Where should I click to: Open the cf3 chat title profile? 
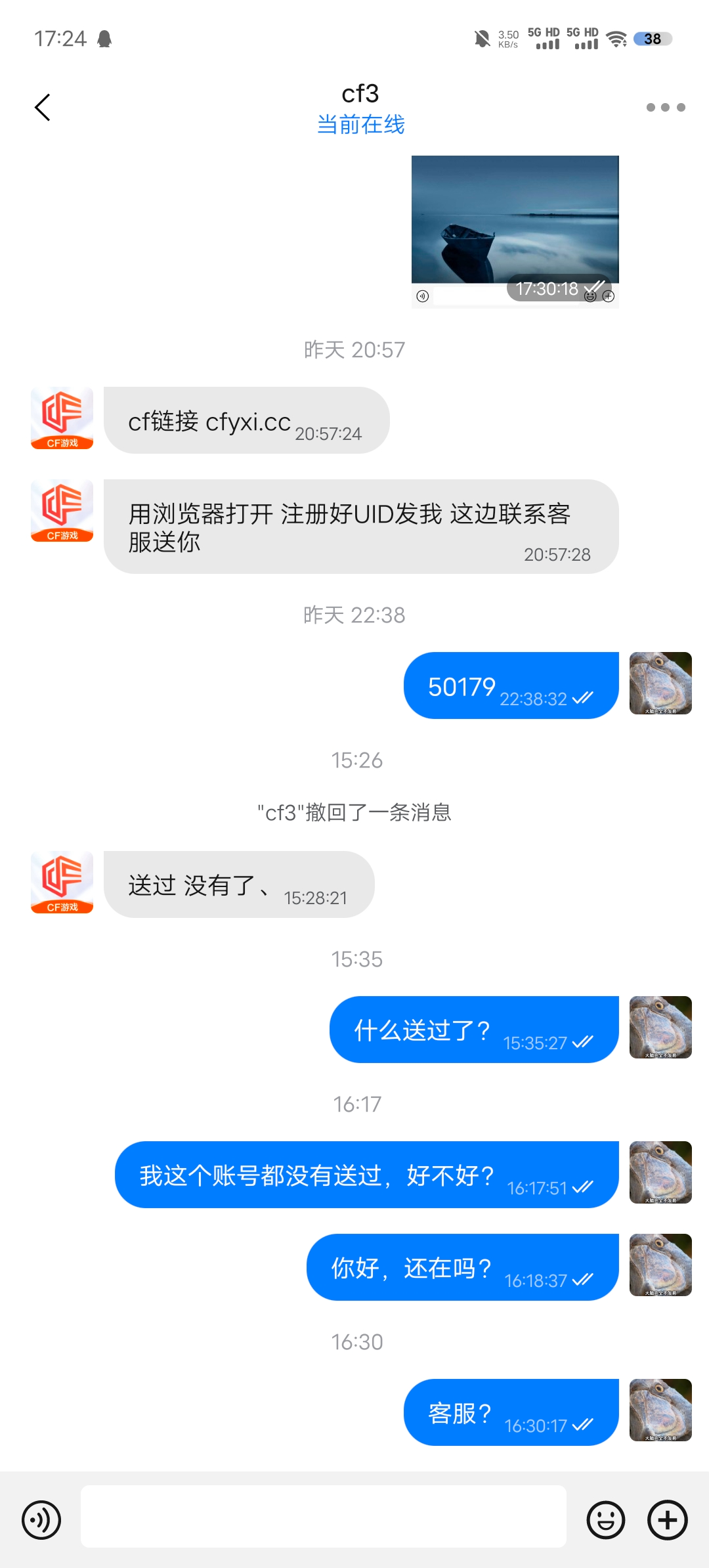pos(360,95)
